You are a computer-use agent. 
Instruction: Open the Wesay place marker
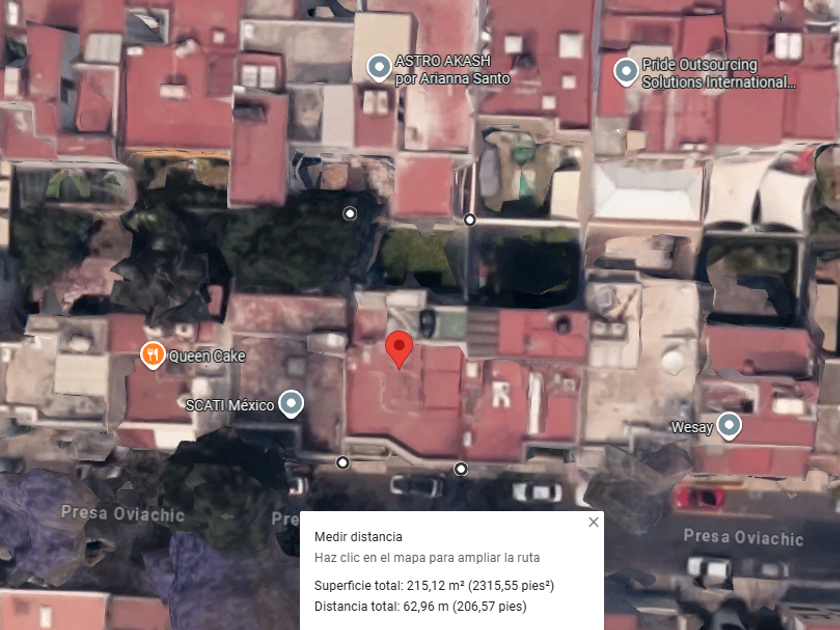(x=729, y=426)
